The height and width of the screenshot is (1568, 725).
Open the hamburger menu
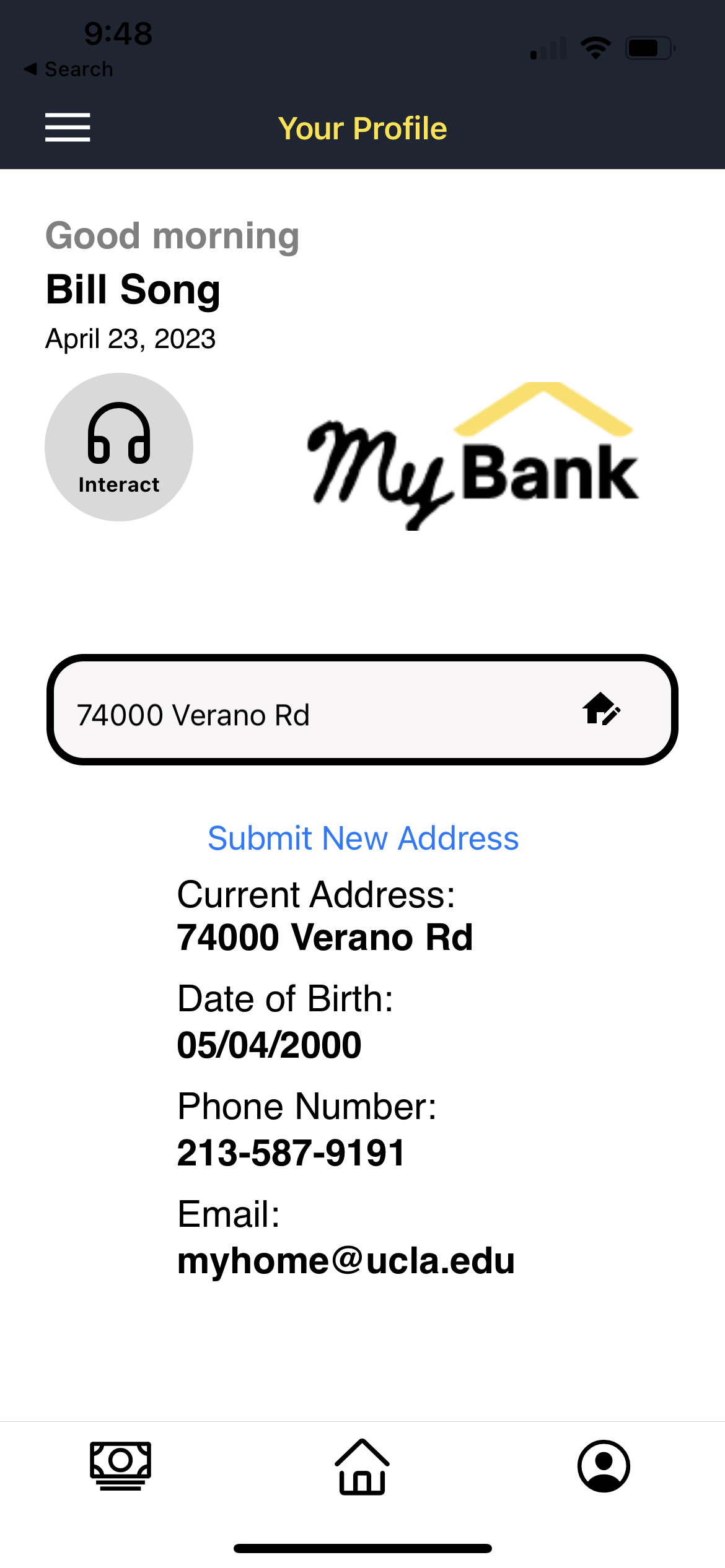(68, 128)
